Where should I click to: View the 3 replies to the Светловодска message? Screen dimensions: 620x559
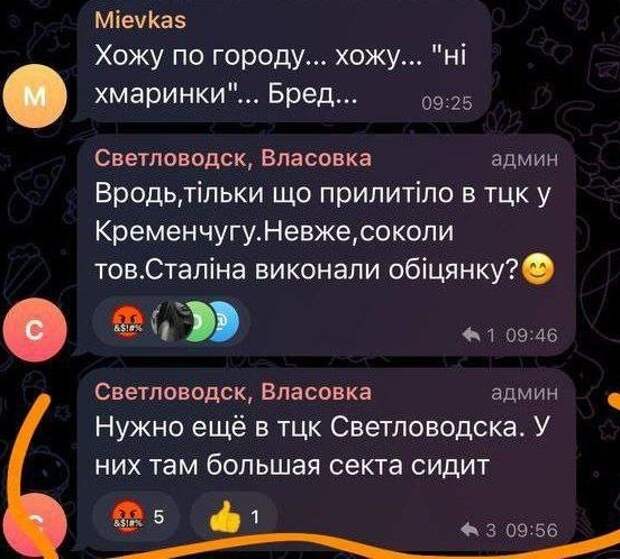pos(489,529)
